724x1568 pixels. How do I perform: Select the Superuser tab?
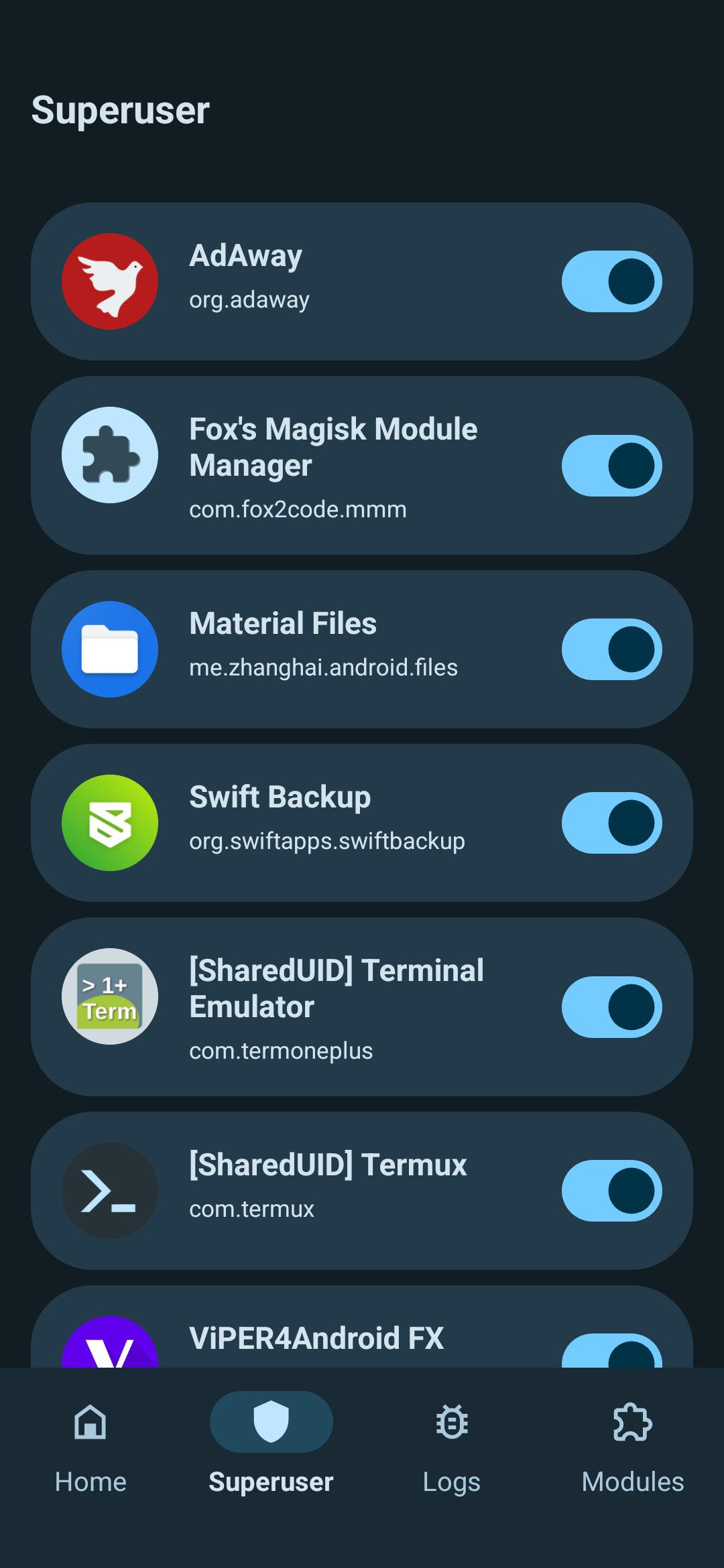[271, 1441]
